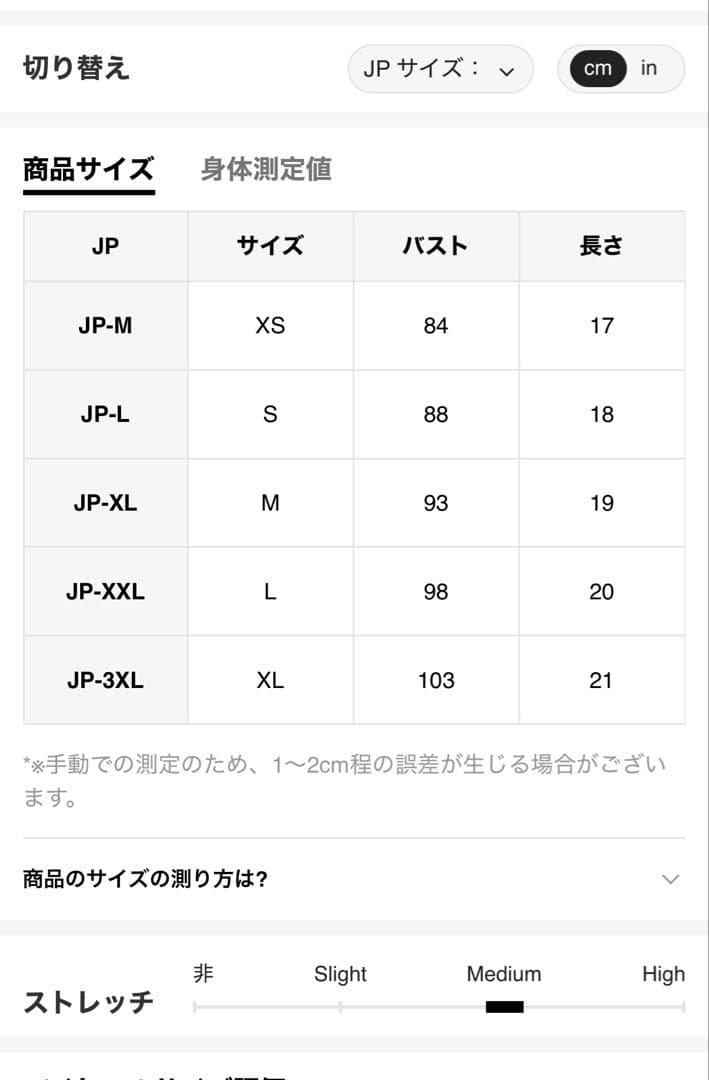Open the JP サイズ dropdown
Image resolution: width=709 pixels, height=1080 pixels.
click(440, 69)
